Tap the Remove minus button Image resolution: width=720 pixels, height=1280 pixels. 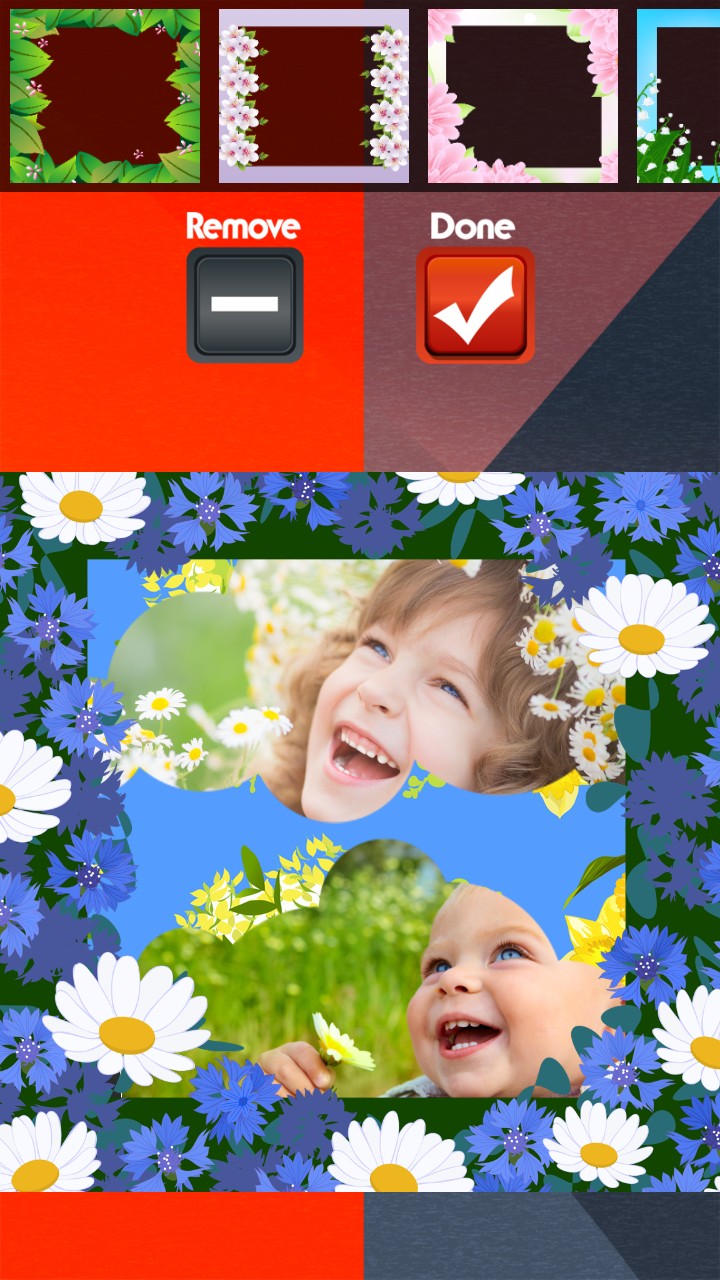(245, 304)
